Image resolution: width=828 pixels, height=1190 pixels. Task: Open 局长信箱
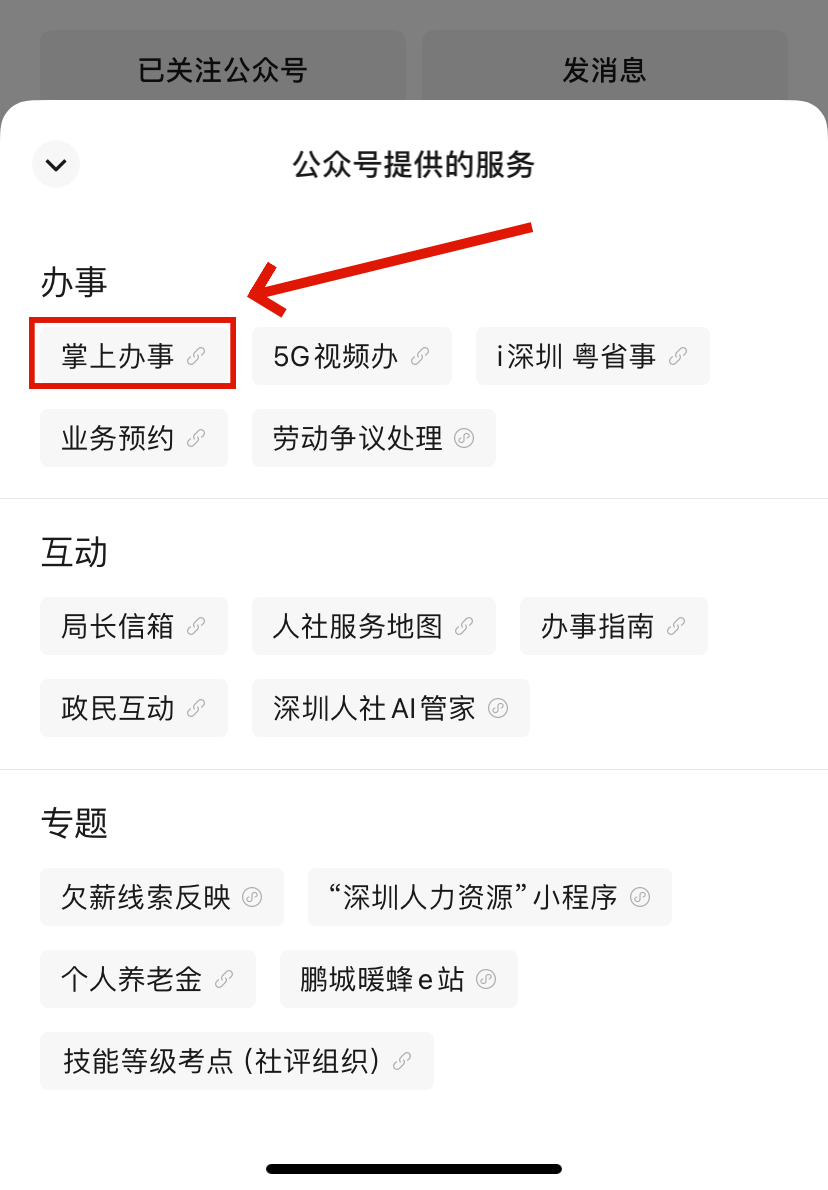tap(133, 626)
